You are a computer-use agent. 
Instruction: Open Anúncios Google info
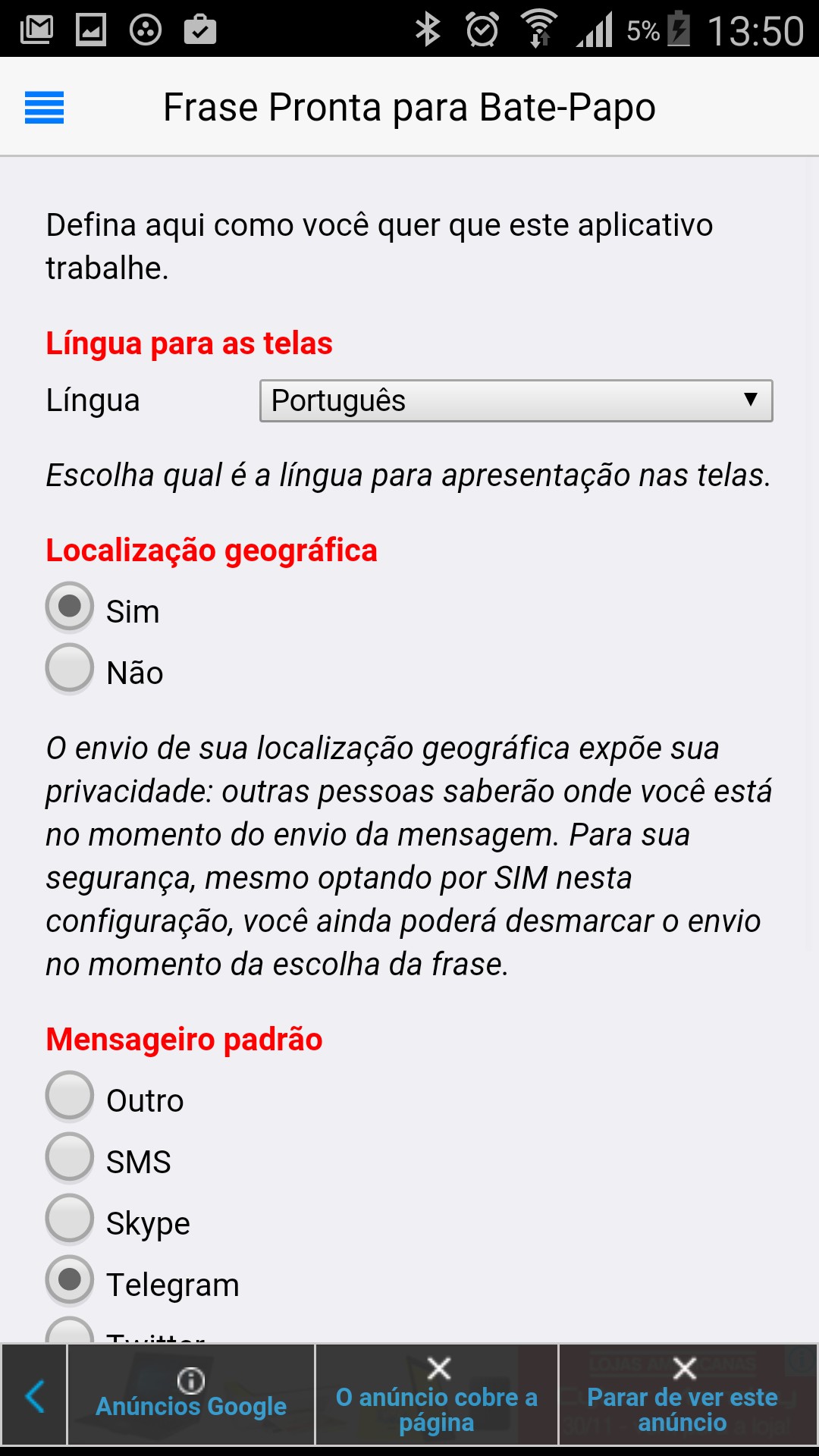(x=191, y=1395)
